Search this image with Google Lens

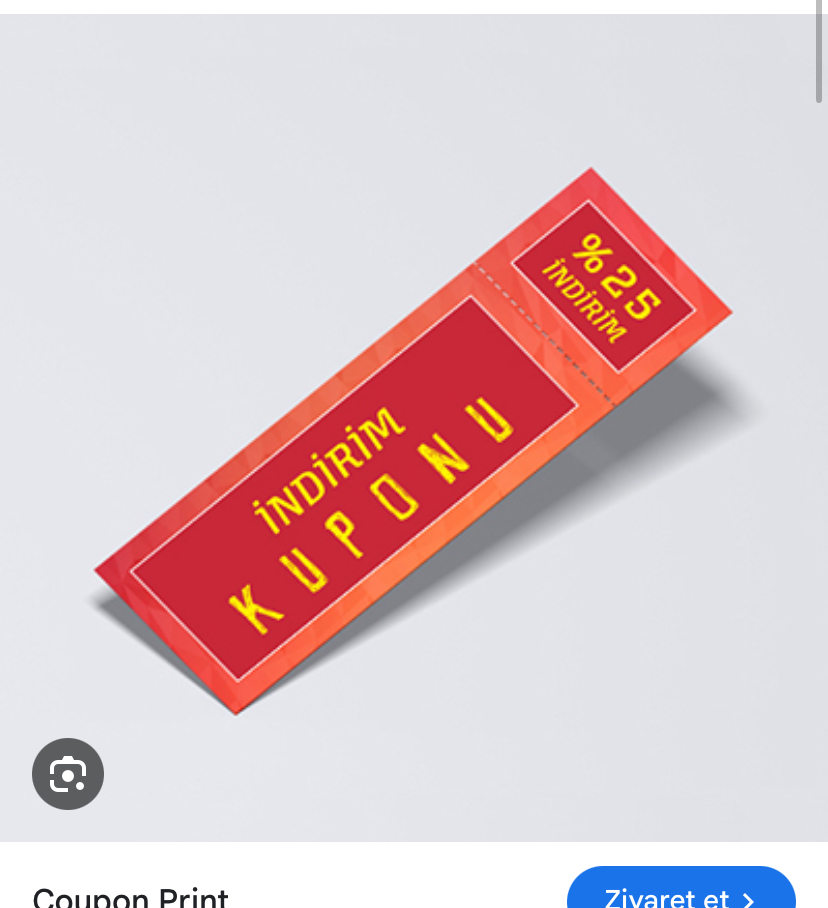(68, 773)
